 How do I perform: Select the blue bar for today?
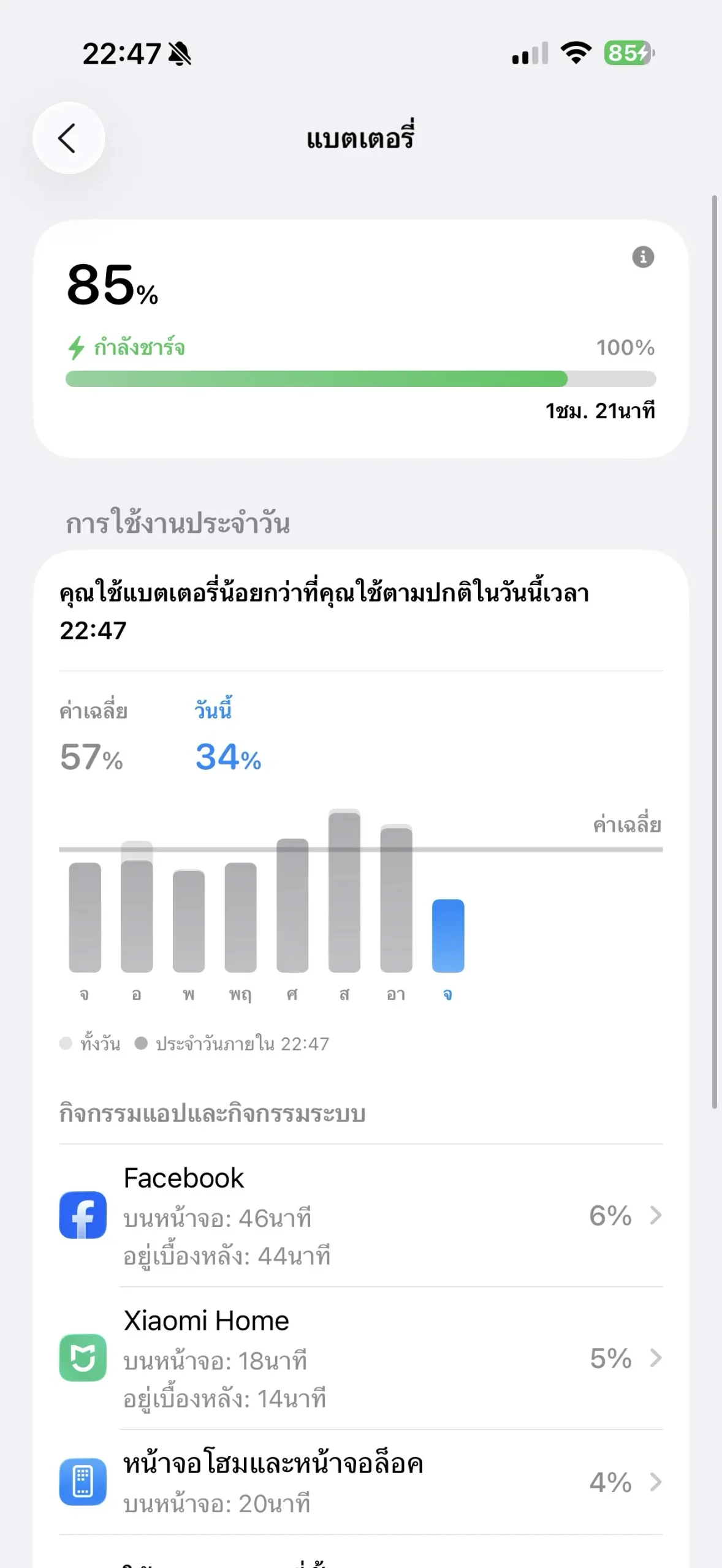[448, 936]
